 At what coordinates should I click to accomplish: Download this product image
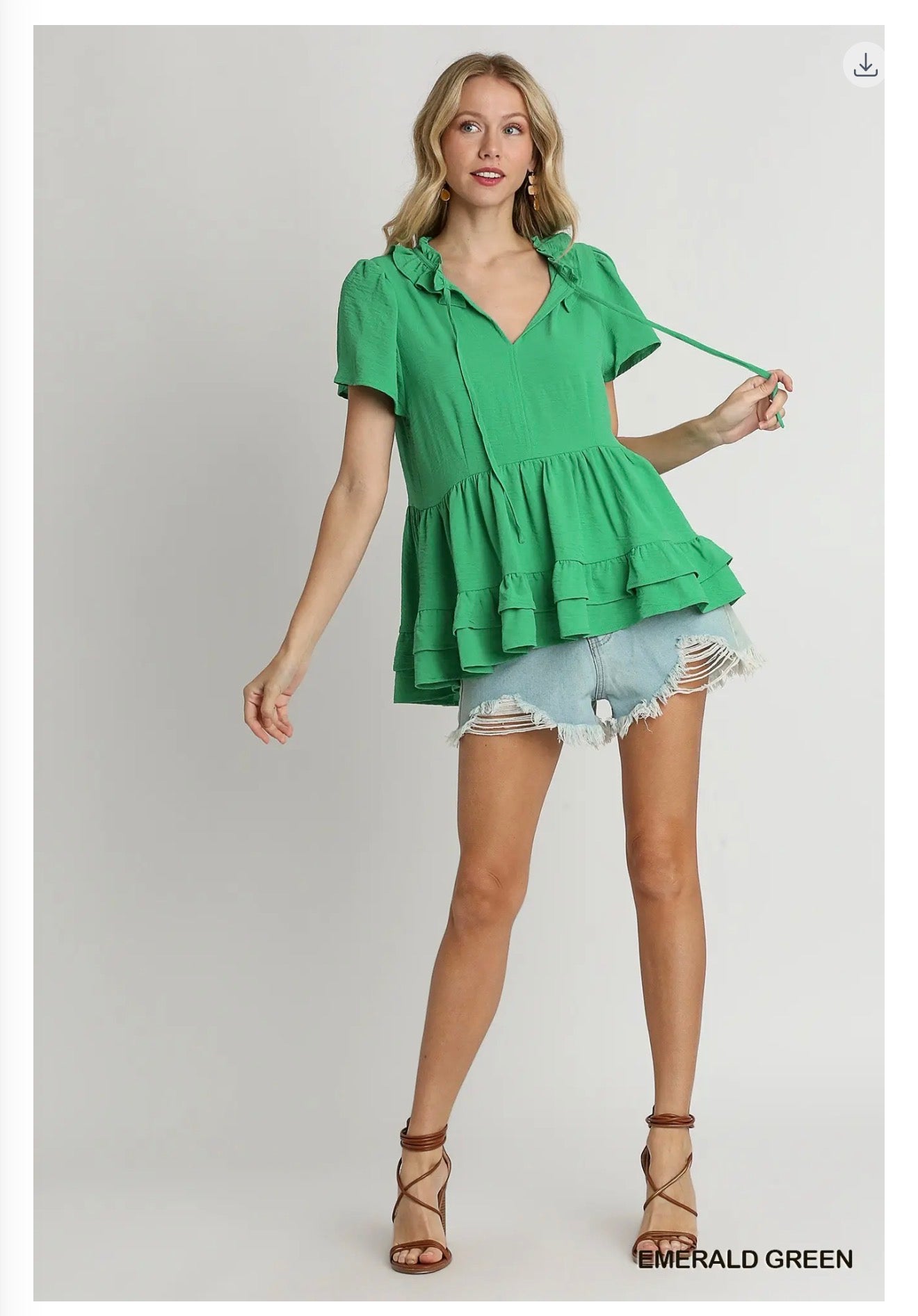864,65
